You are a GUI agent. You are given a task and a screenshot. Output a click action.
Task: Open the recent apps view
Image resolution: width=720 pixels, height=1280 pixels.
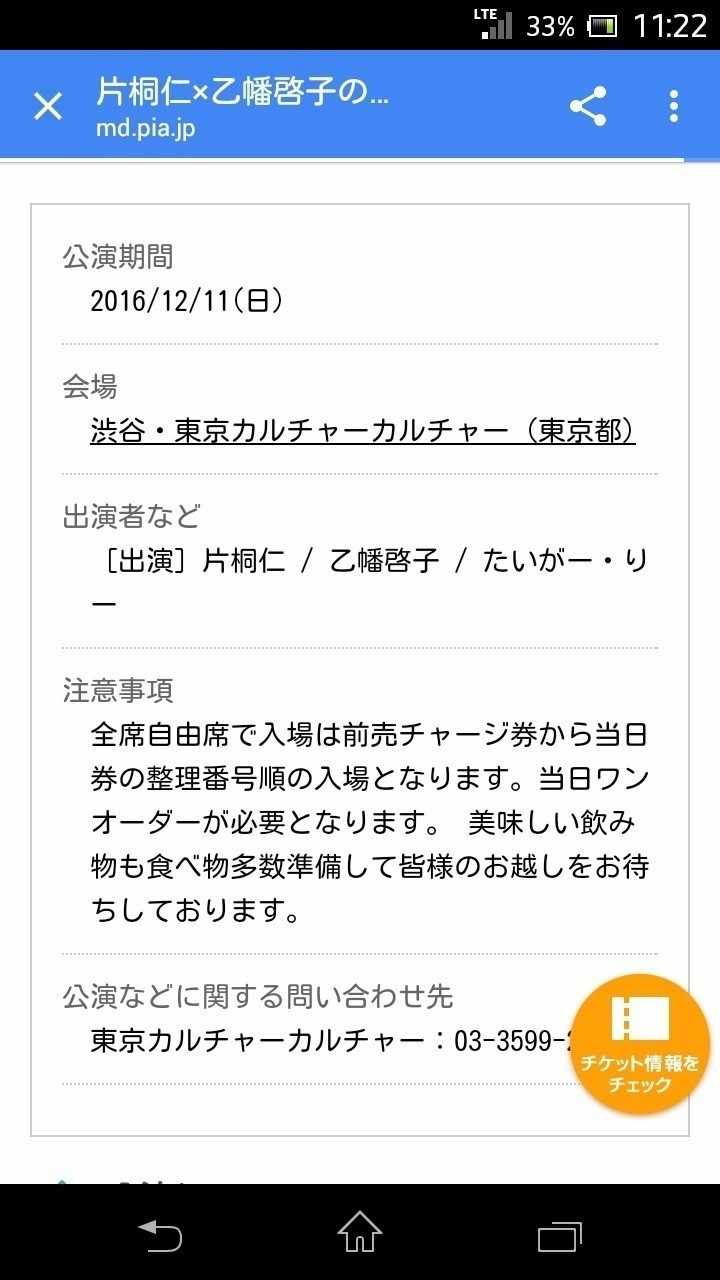[x=560, y=1234]
